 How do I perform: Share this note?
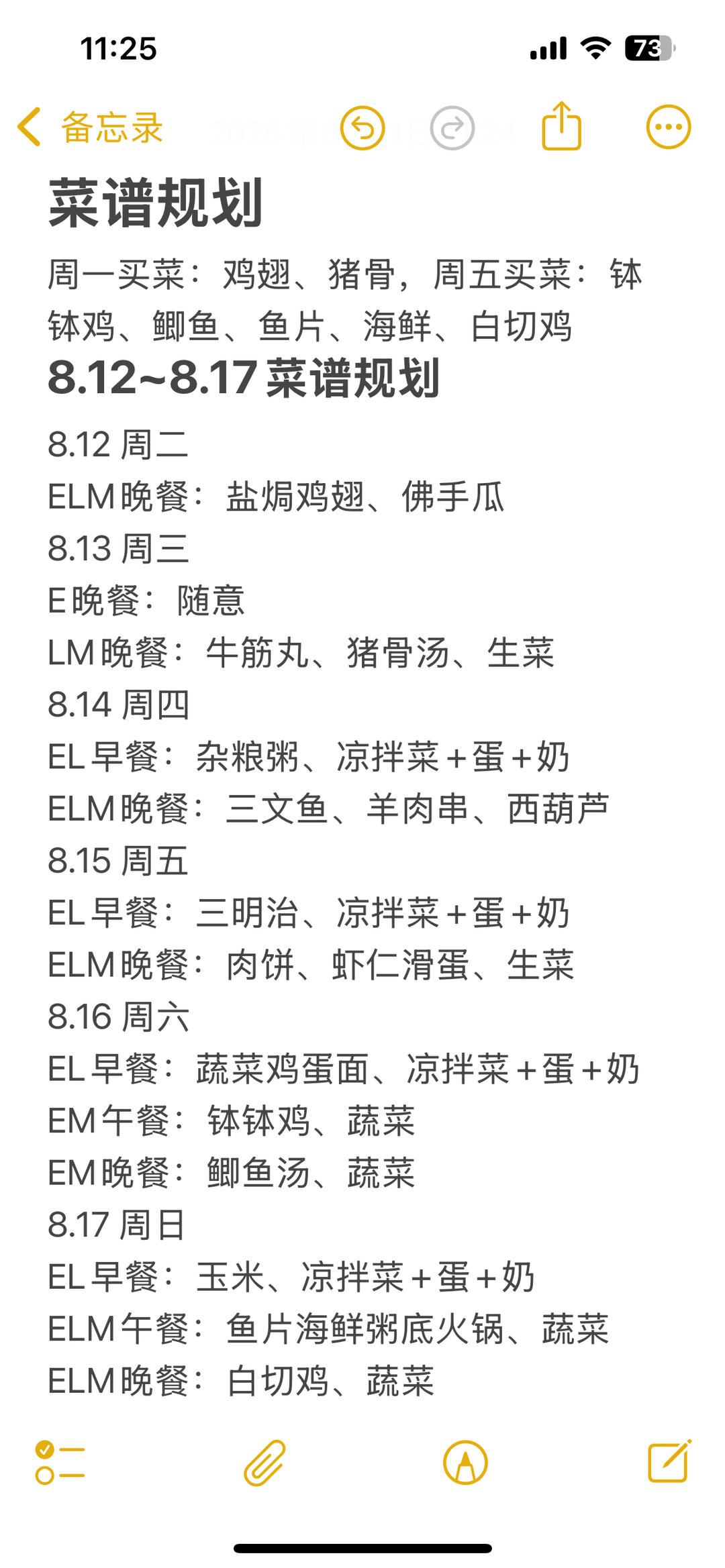click(x=561, y=125)
